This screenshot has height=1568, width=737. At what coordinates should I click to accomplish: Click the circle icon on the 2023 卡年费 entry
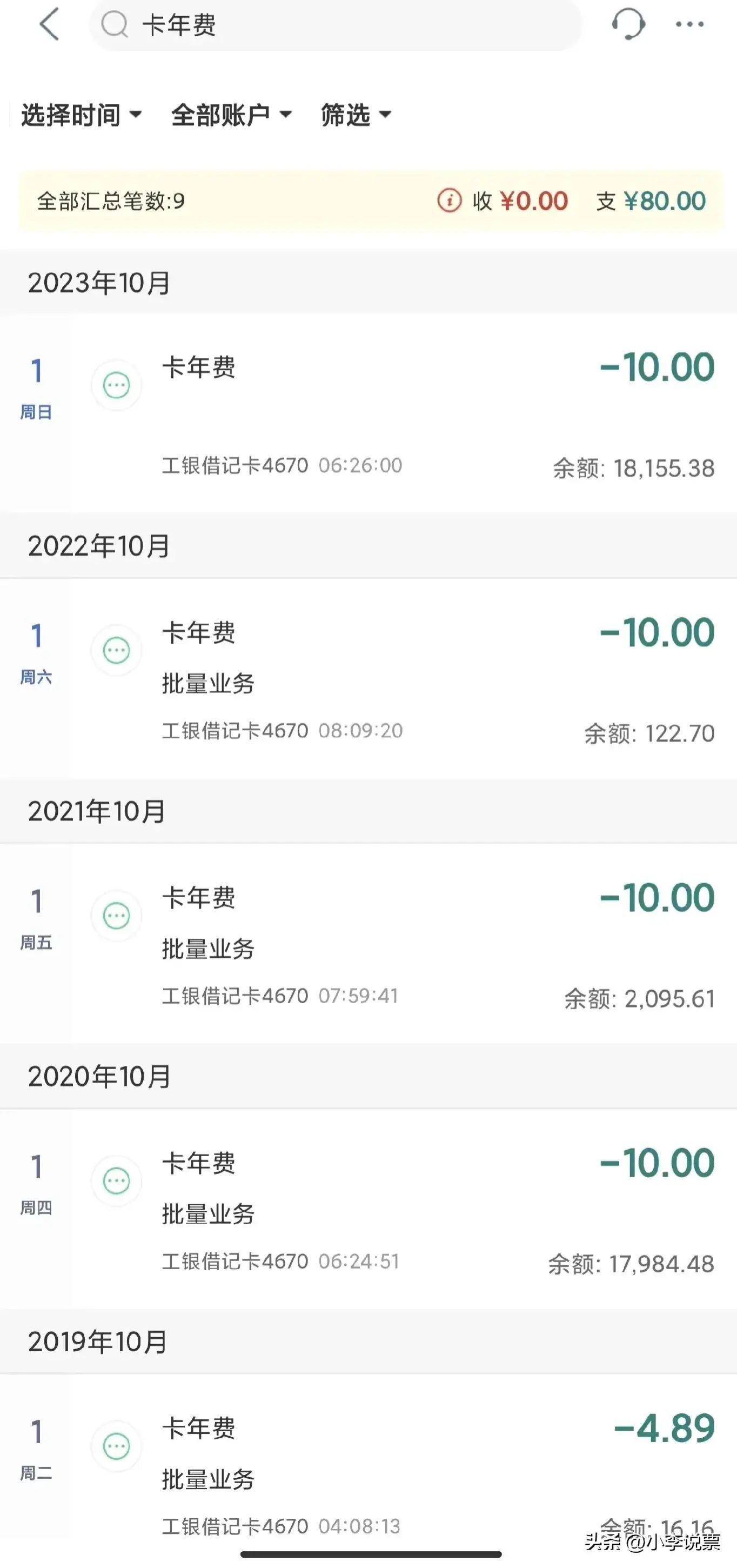pyautogui.click(x=117, y=385)
